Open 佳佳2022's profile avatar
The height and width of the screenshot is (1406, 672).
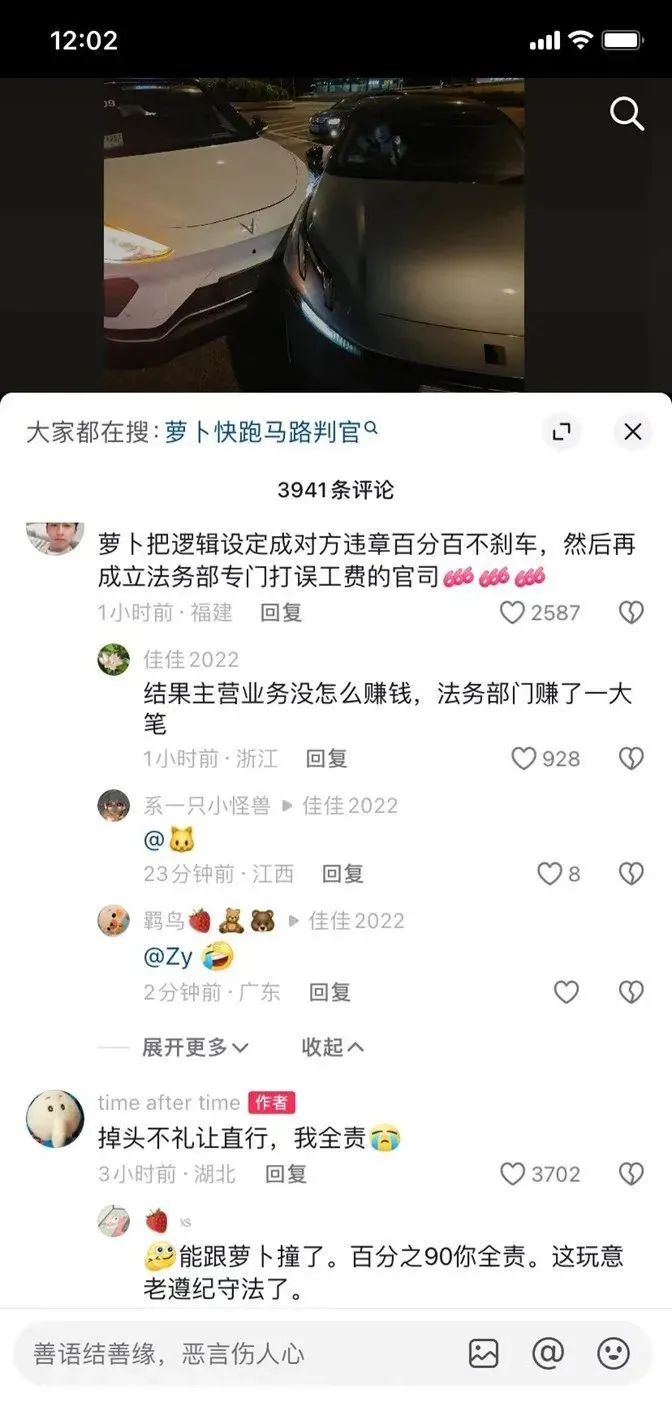click(114, 660)
